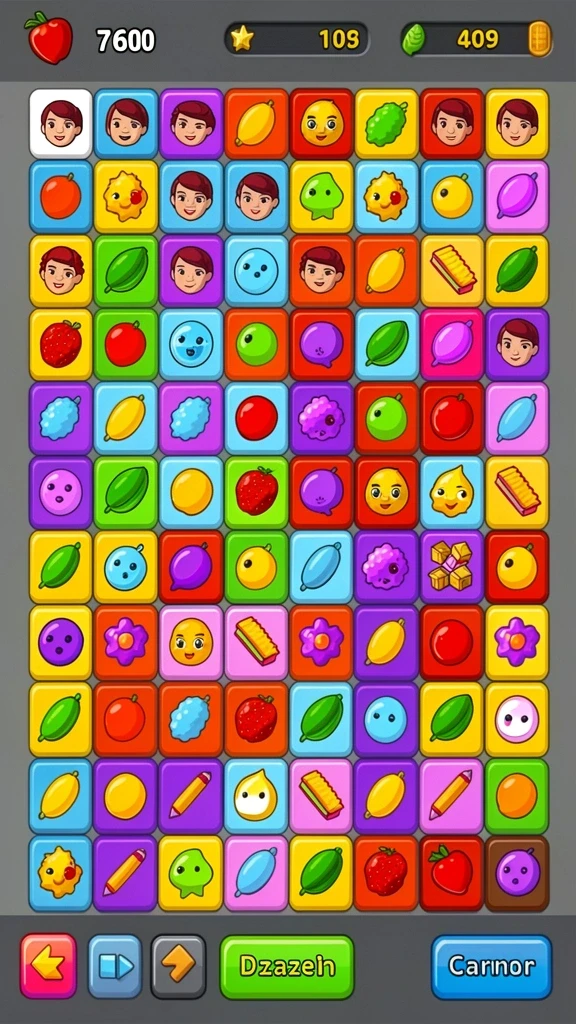576x1024 pixels.
Task: Hit the green Dzazeh button
Action: pos(287,967)
